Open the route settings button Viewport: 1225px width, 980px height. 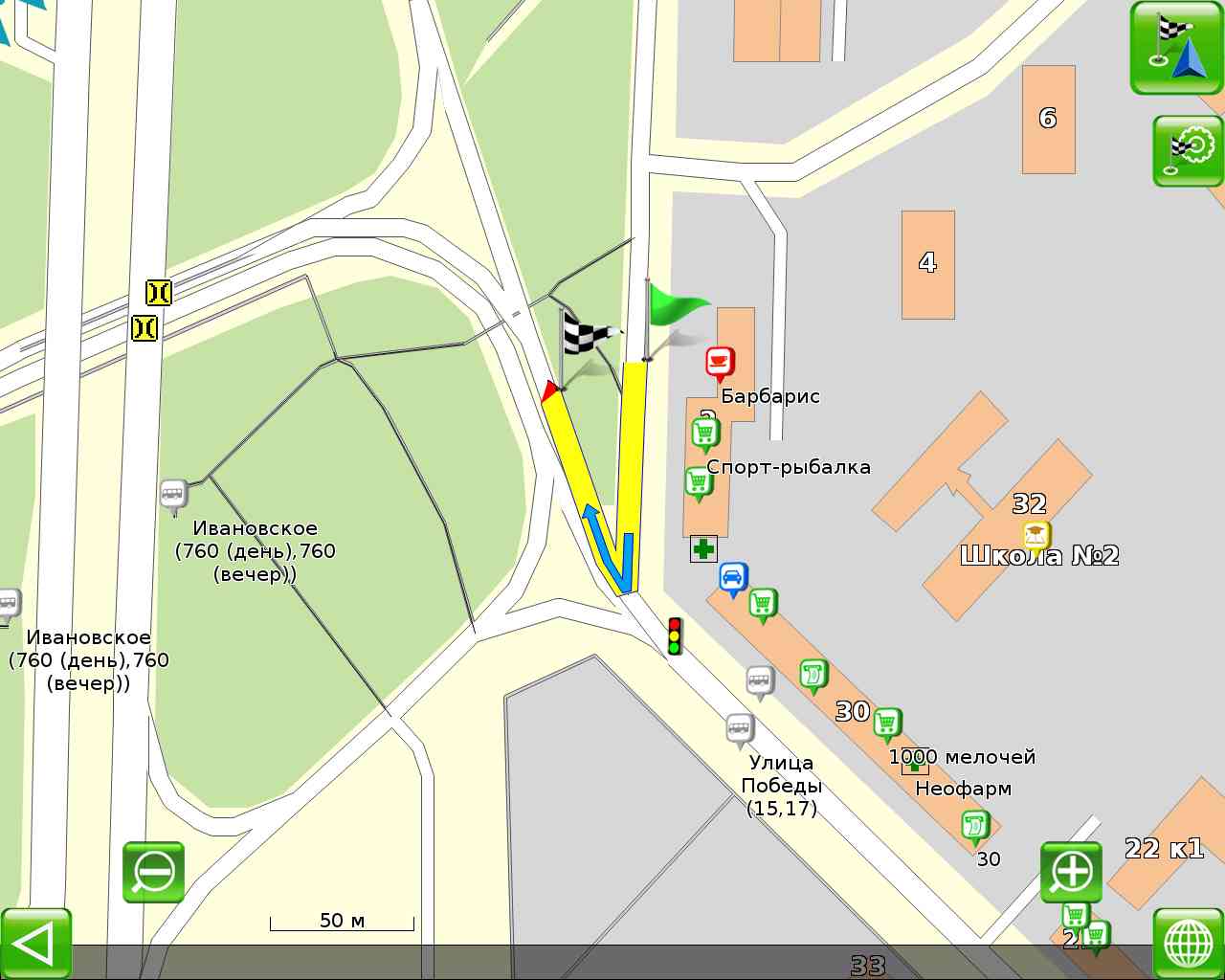(1188, 150)
